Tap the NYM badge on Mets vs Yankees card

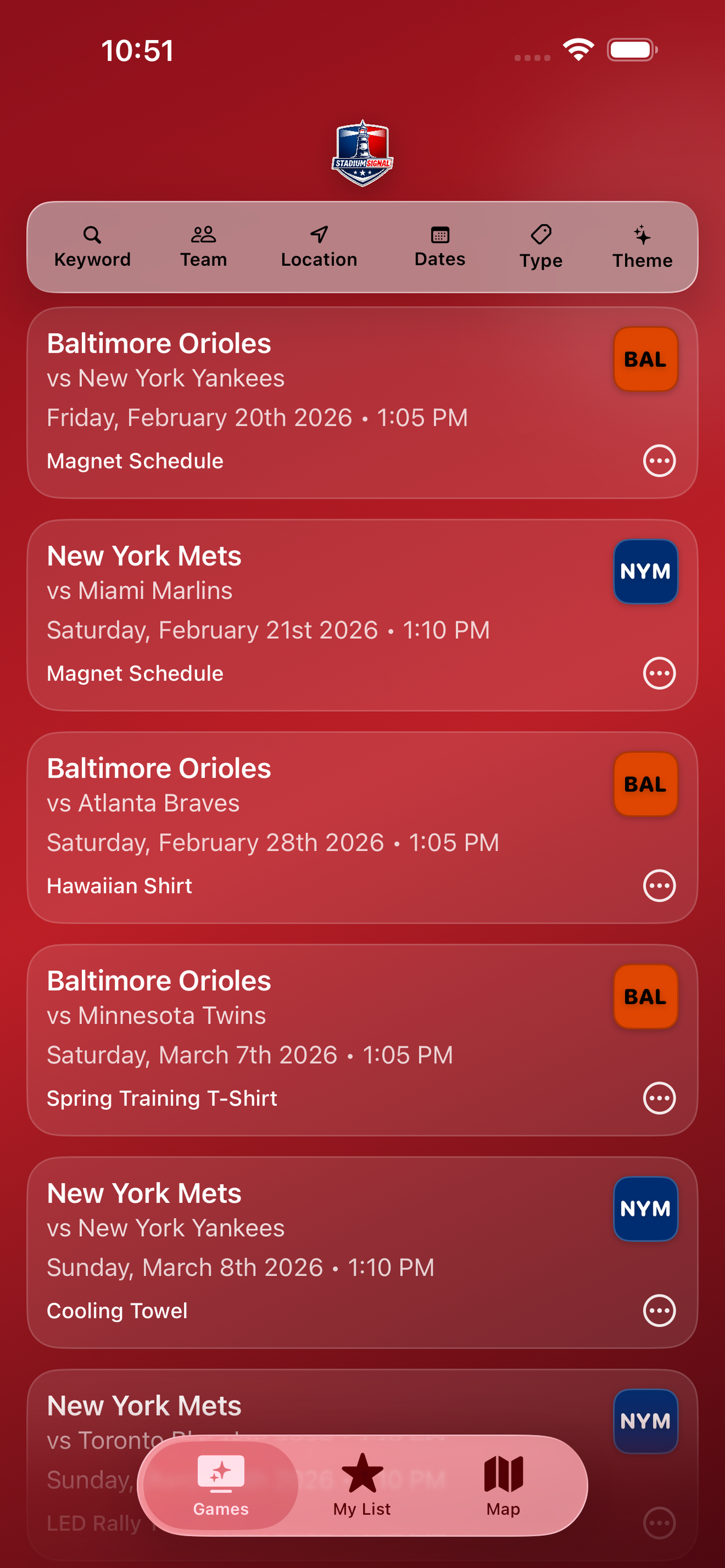point(645,1209)
